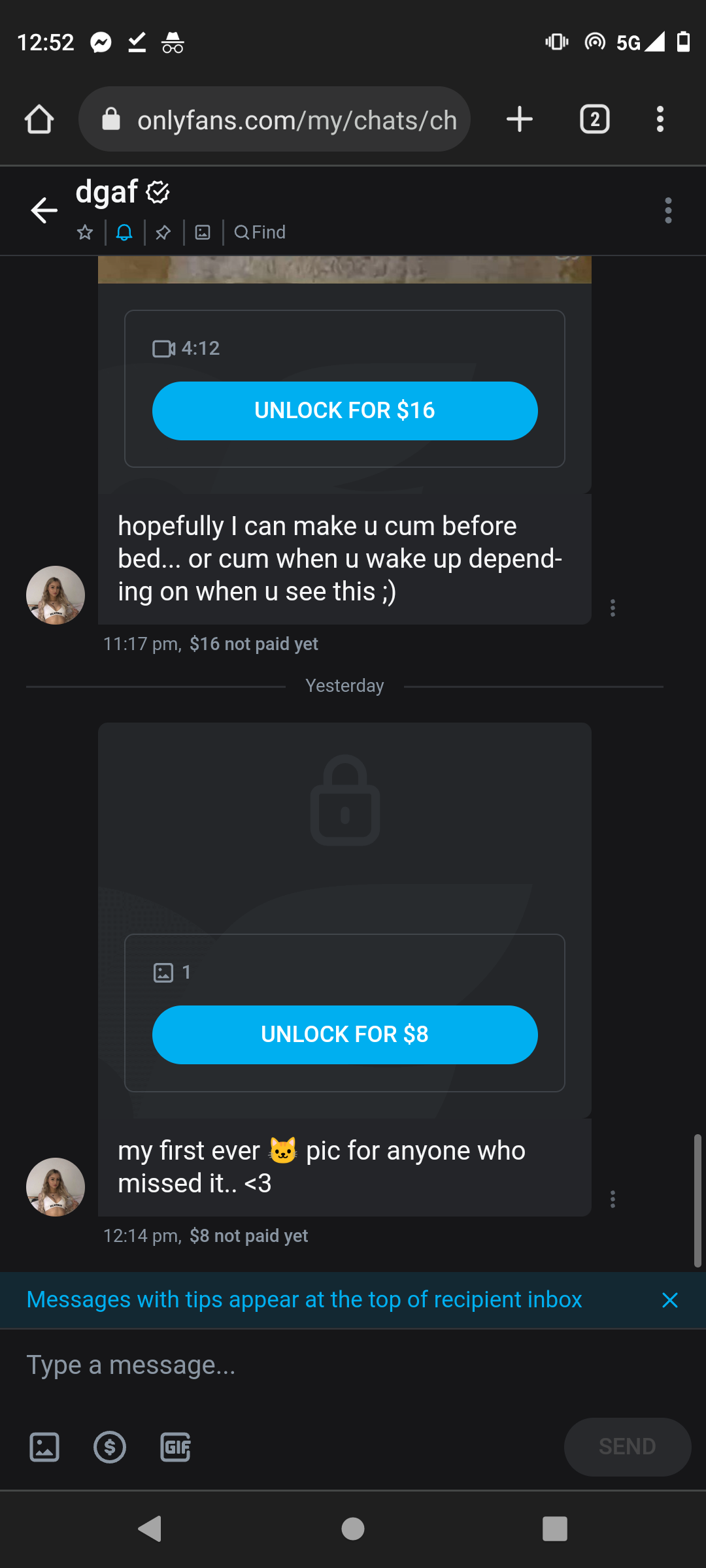Open the GIF picker
Image resolution: width=706 pixels, height=1568 pixels.
click(175, 1447)
